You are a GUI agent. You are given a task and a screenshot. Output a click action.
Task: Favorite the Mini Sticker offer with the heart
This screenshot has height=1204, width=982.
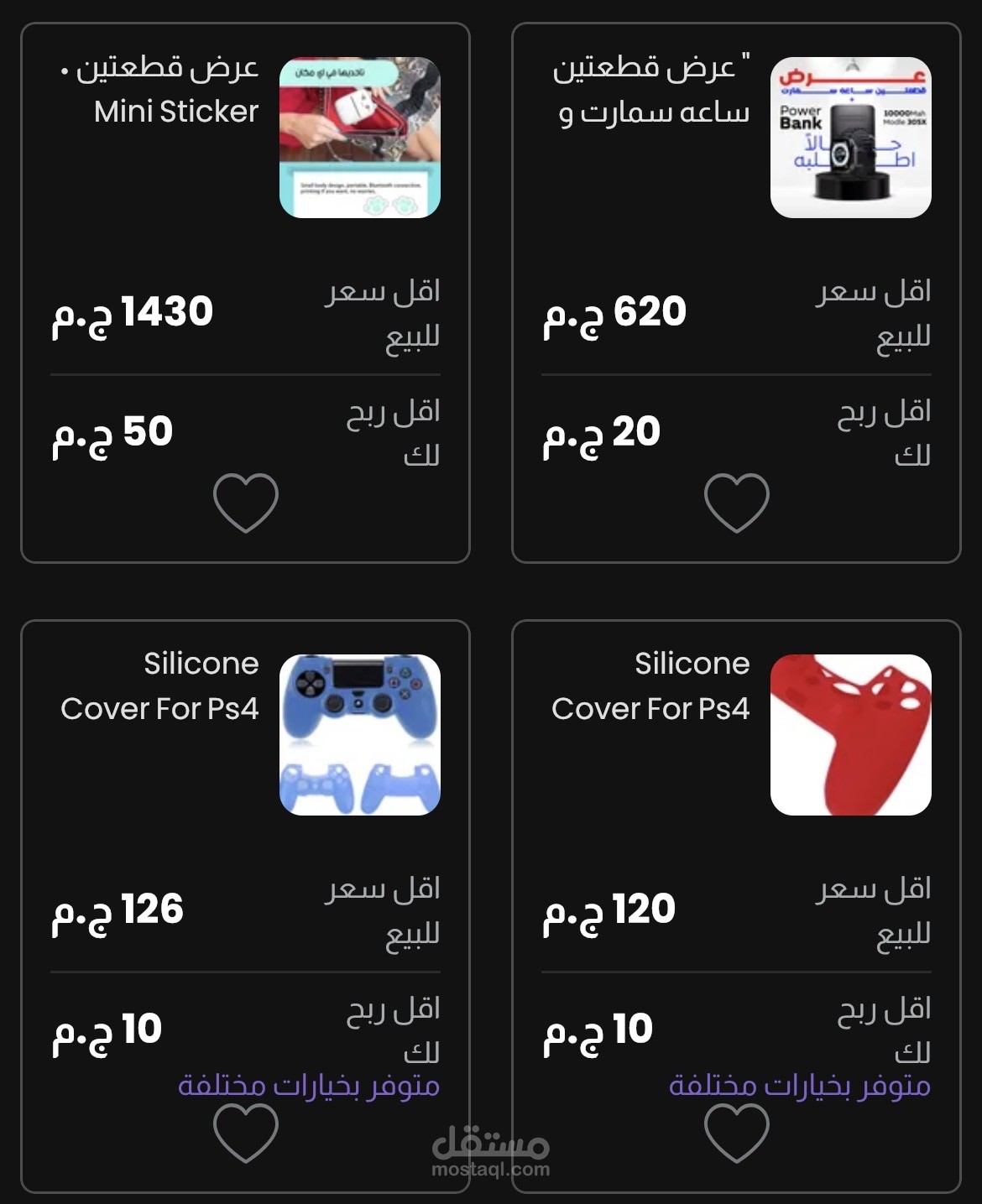(245, 503)
